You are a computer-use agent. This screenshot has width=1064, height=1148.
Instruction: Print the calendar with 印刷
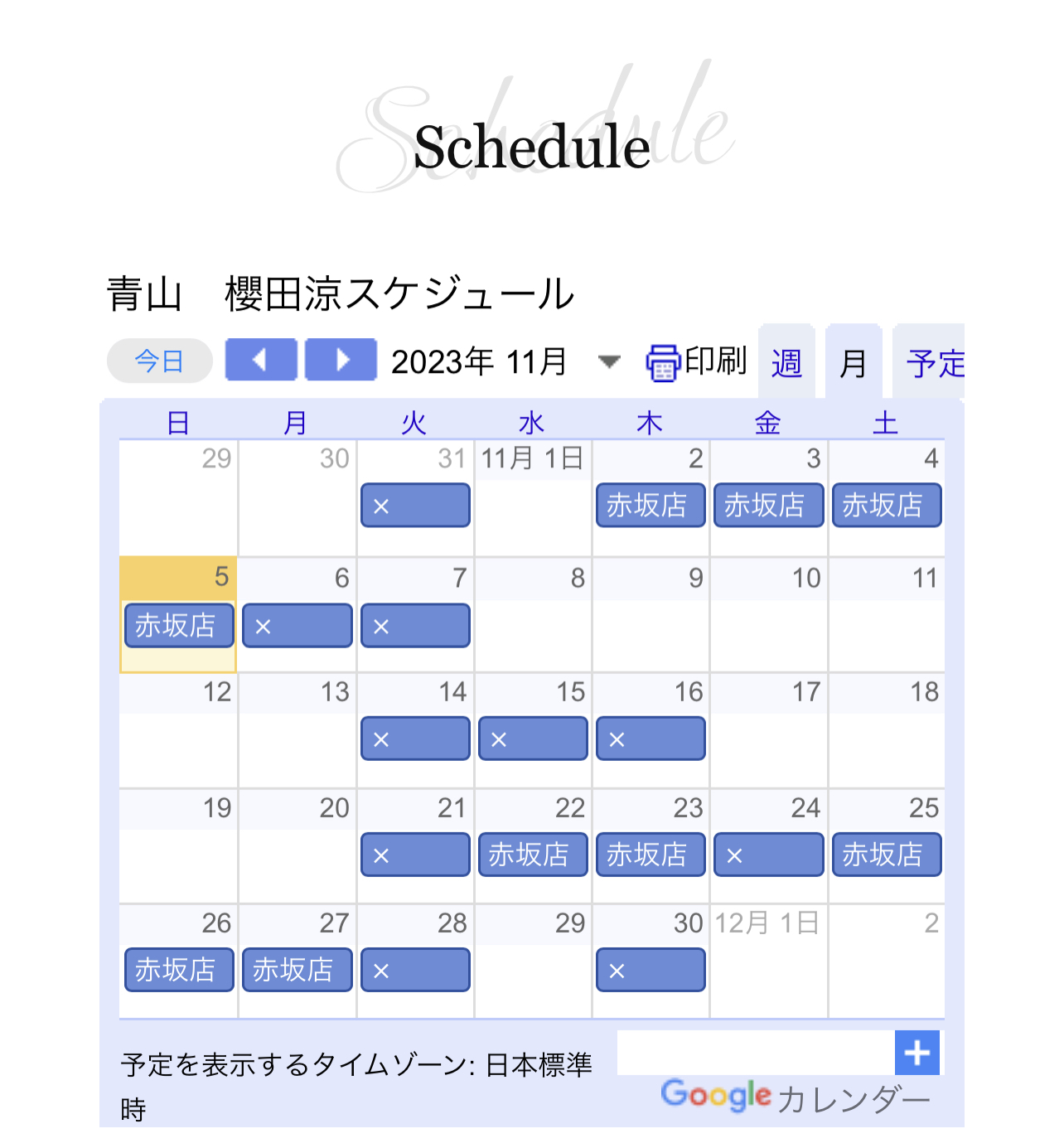point(697,362)
